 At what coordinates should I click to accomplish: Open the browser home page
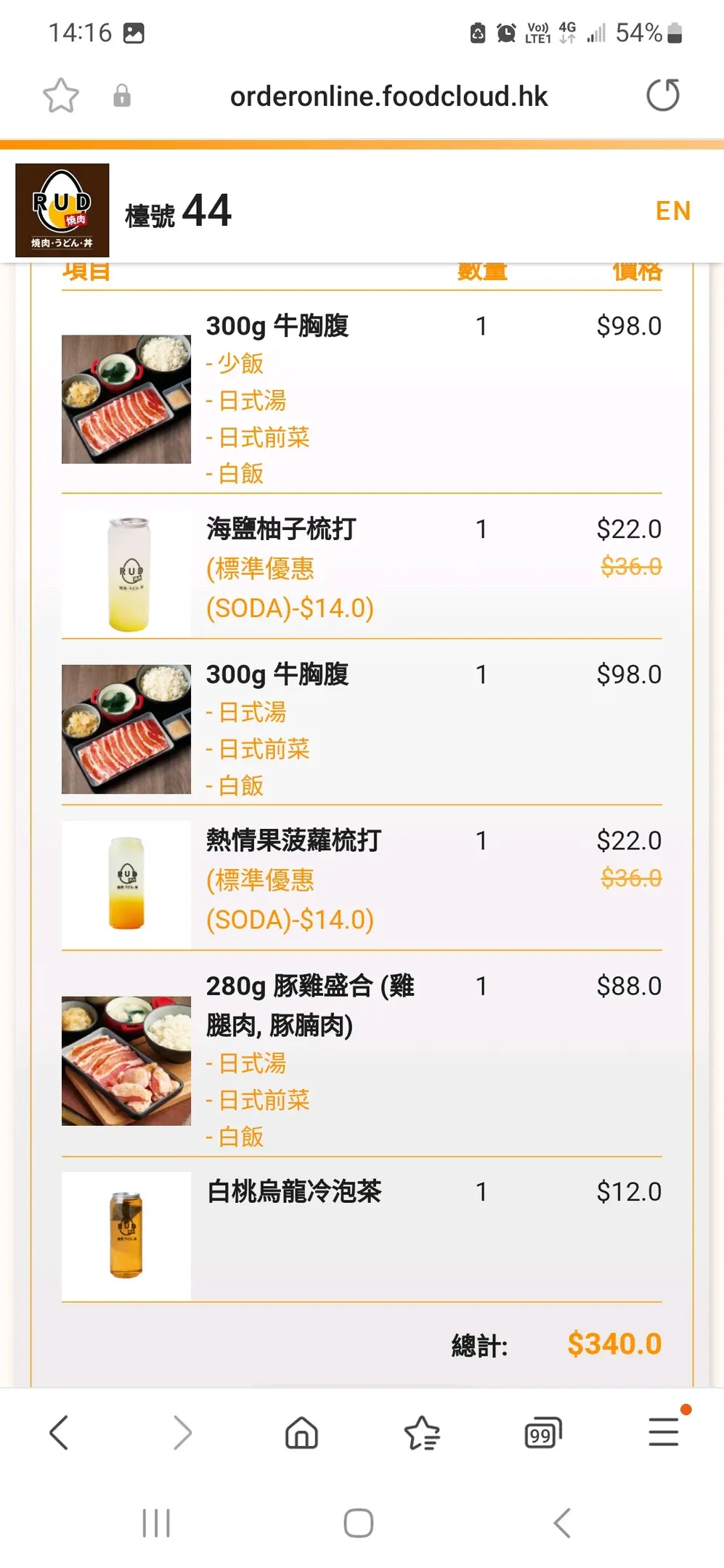pyautogui.click(x=301, y=1432)
